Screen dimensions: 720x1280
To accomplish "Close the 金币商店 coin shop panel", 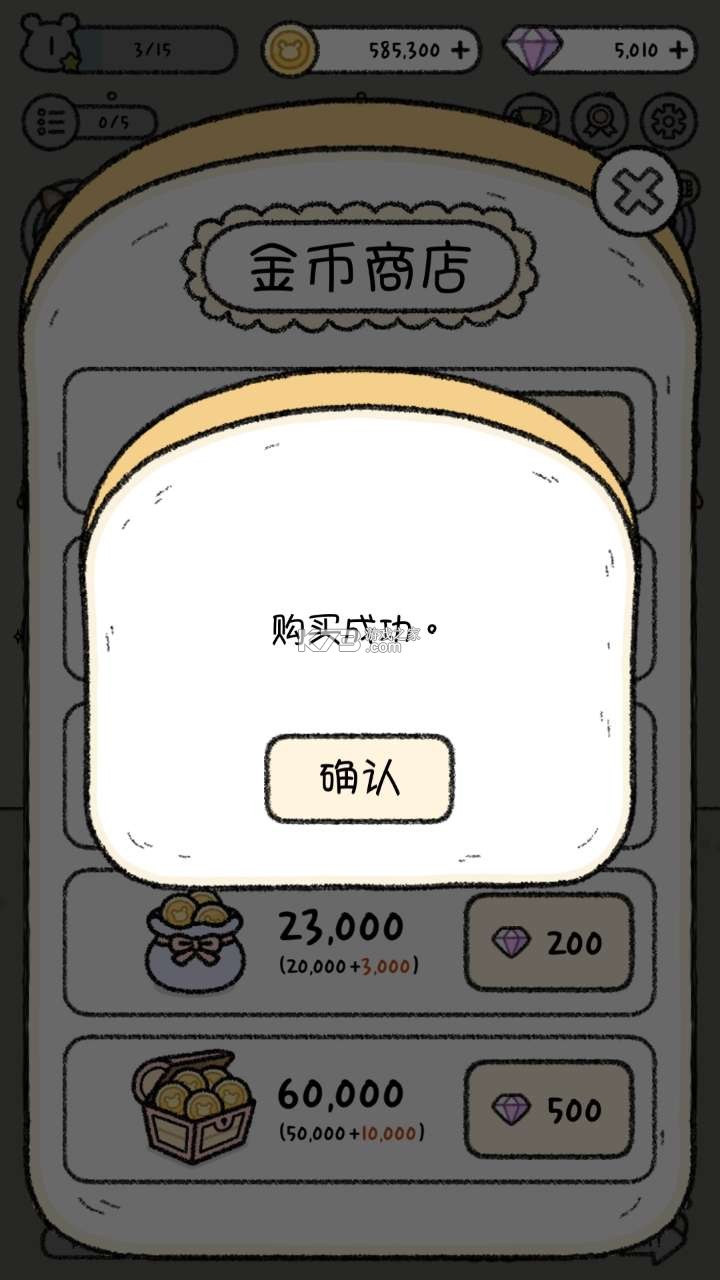I will (x=637, y=190).
